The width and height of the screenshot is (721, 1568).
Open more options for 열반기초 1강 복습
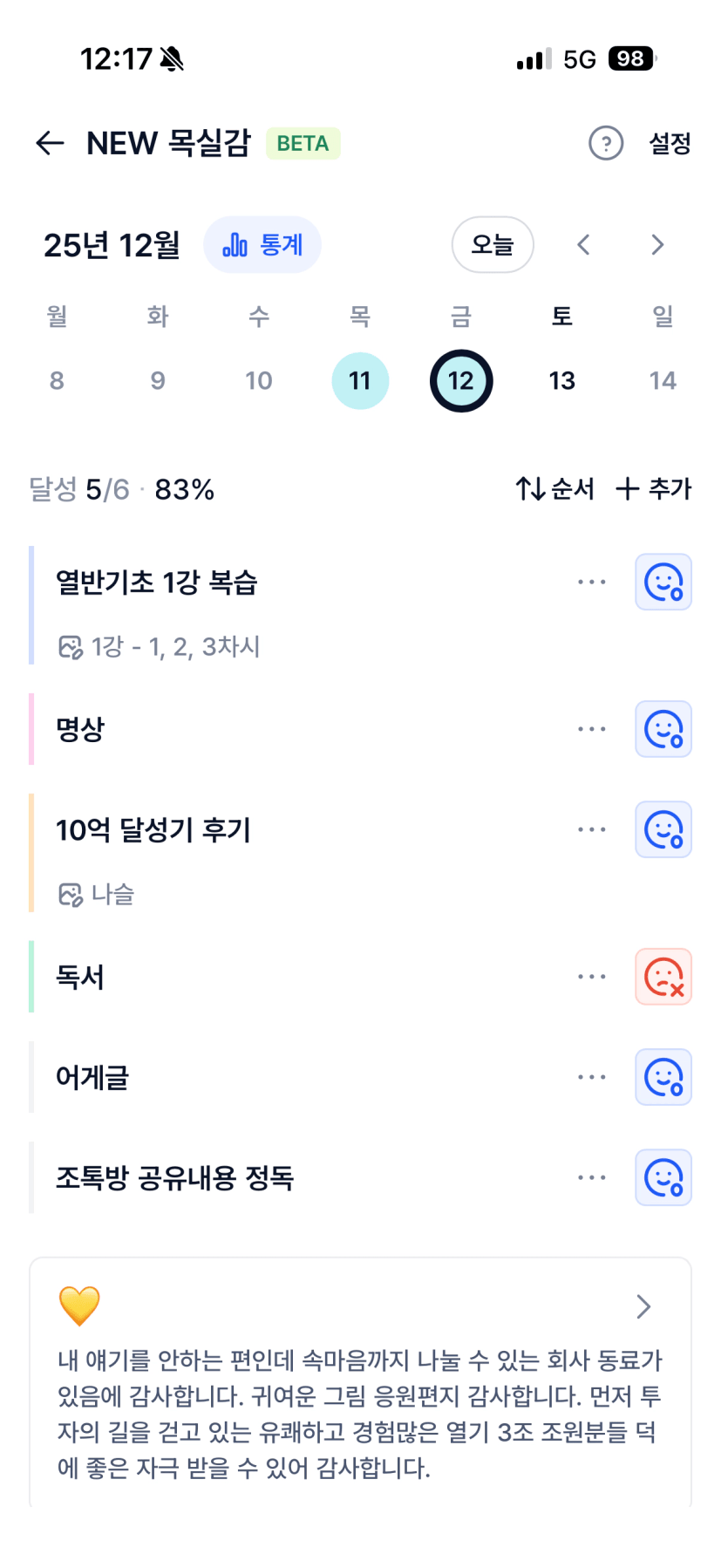click(x=591, y=583)
